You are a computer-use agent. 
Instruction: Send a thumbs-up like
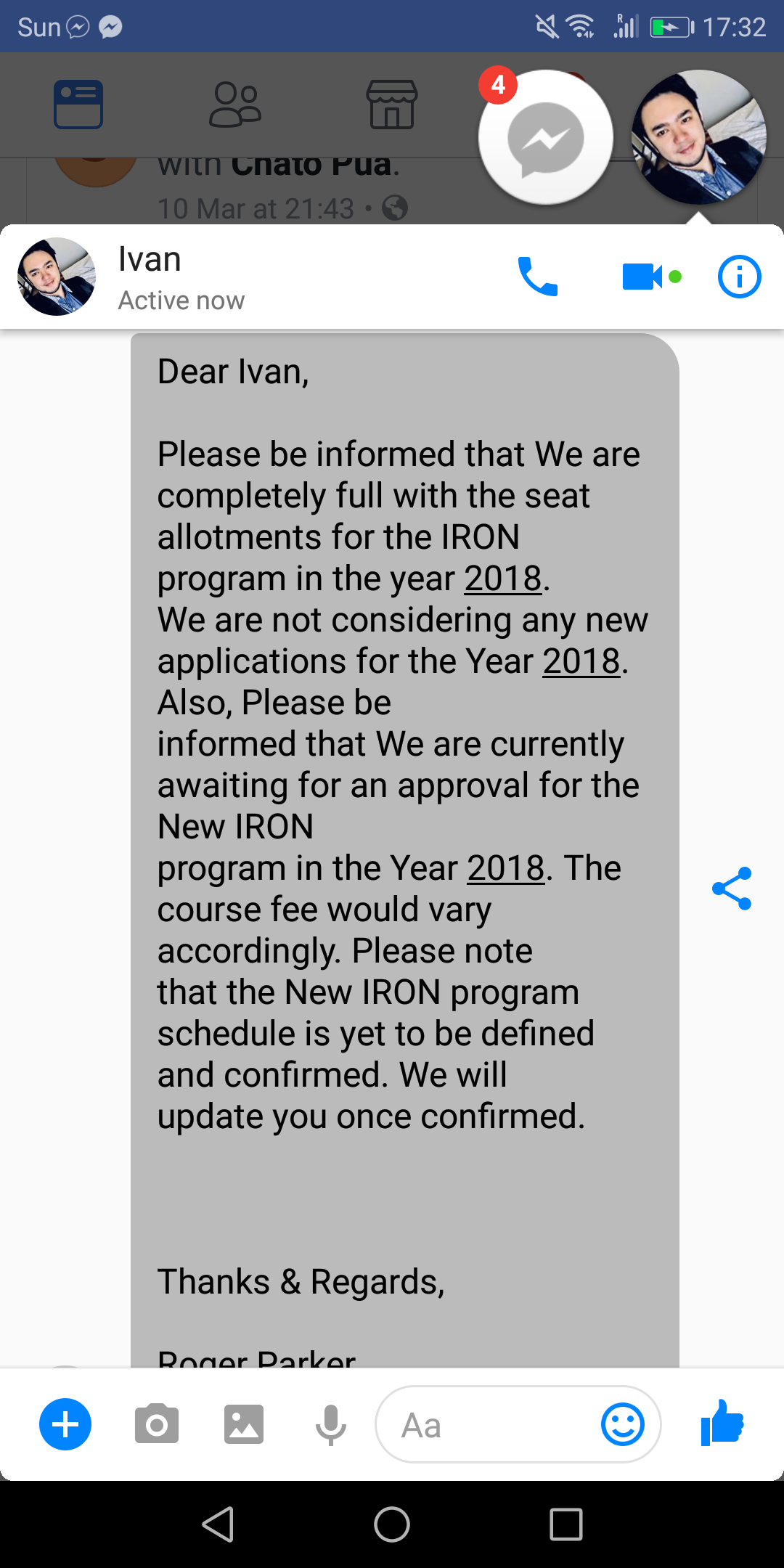tap(722, 1423)
